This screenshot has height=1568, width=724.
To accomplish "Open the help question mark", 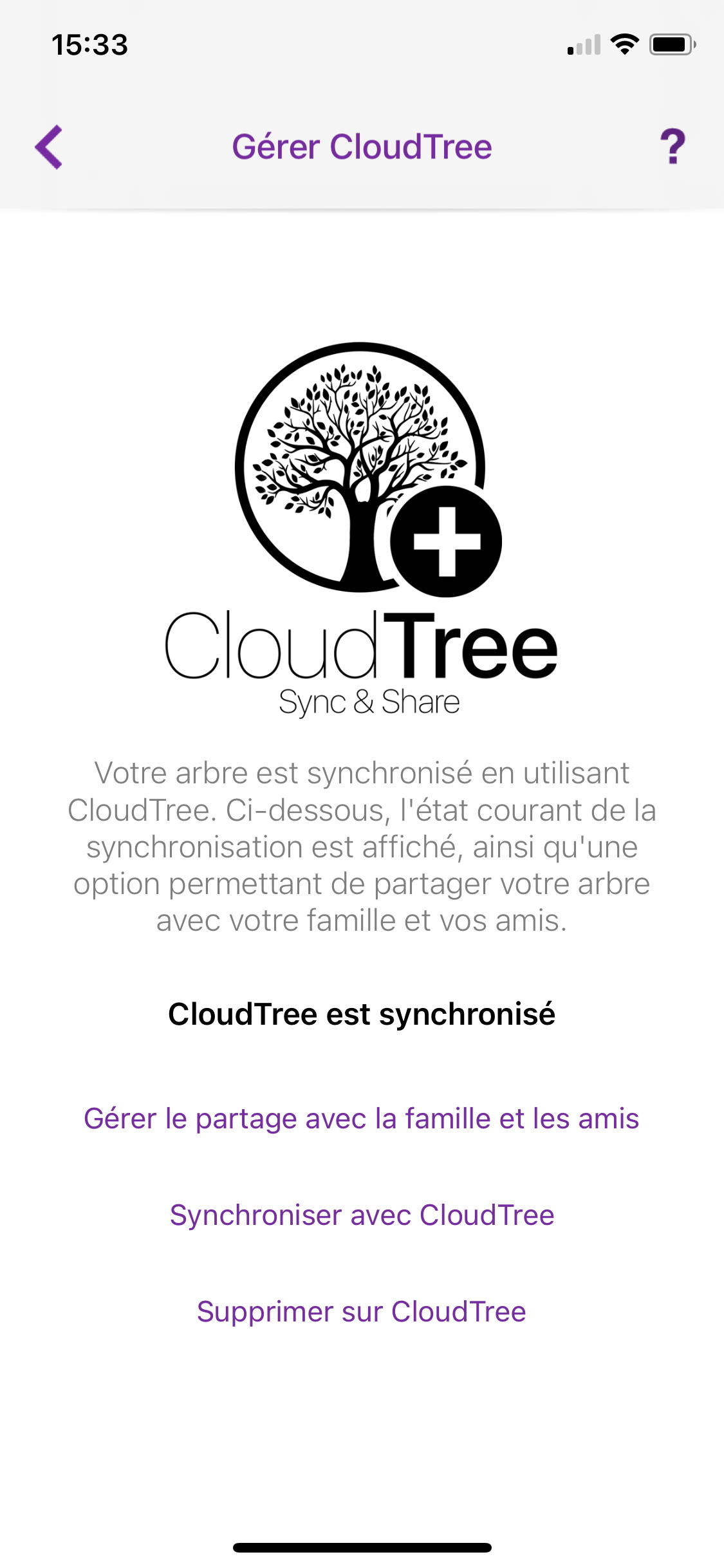I will [673, 147].
